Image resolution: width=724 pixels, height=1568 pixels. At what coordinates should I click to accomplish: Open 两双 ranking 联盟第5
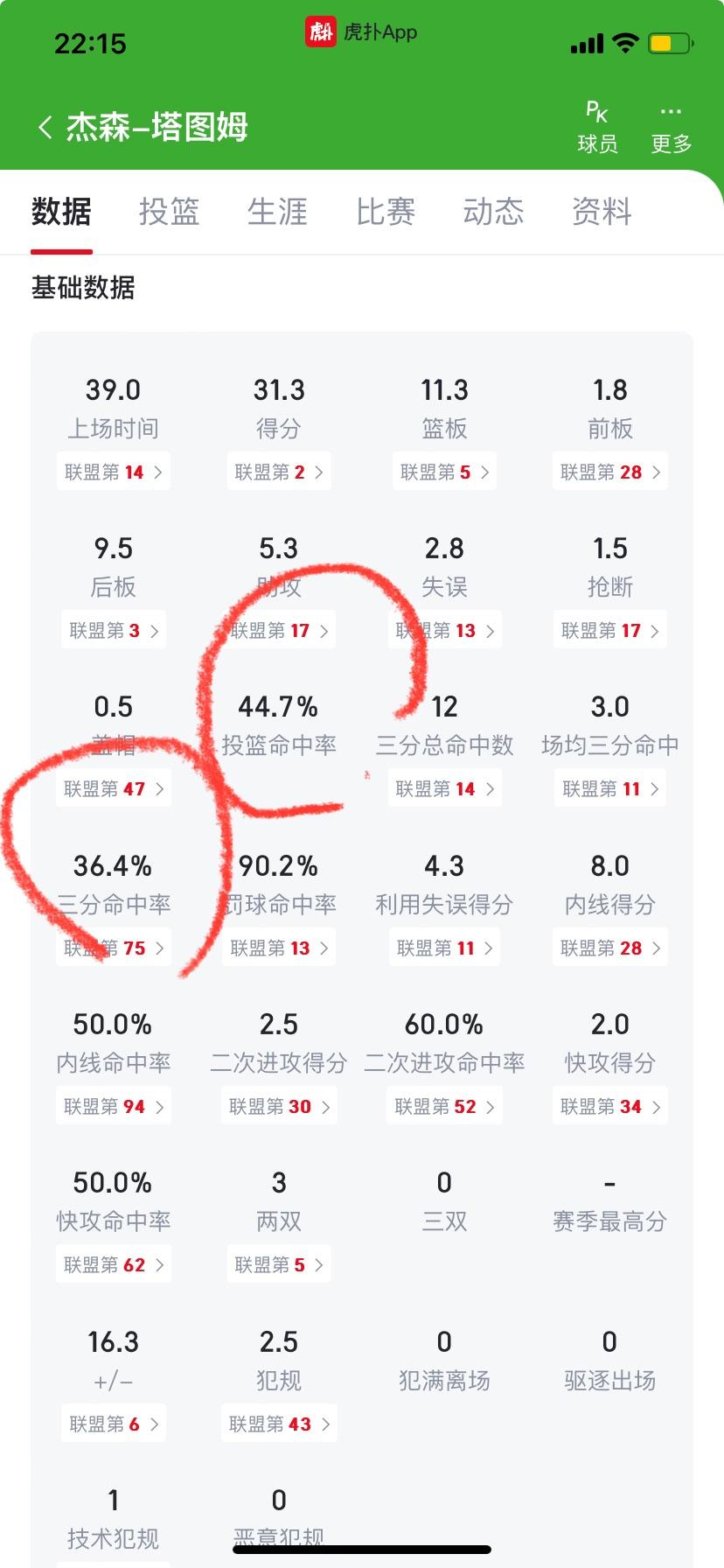(279, 1264)
